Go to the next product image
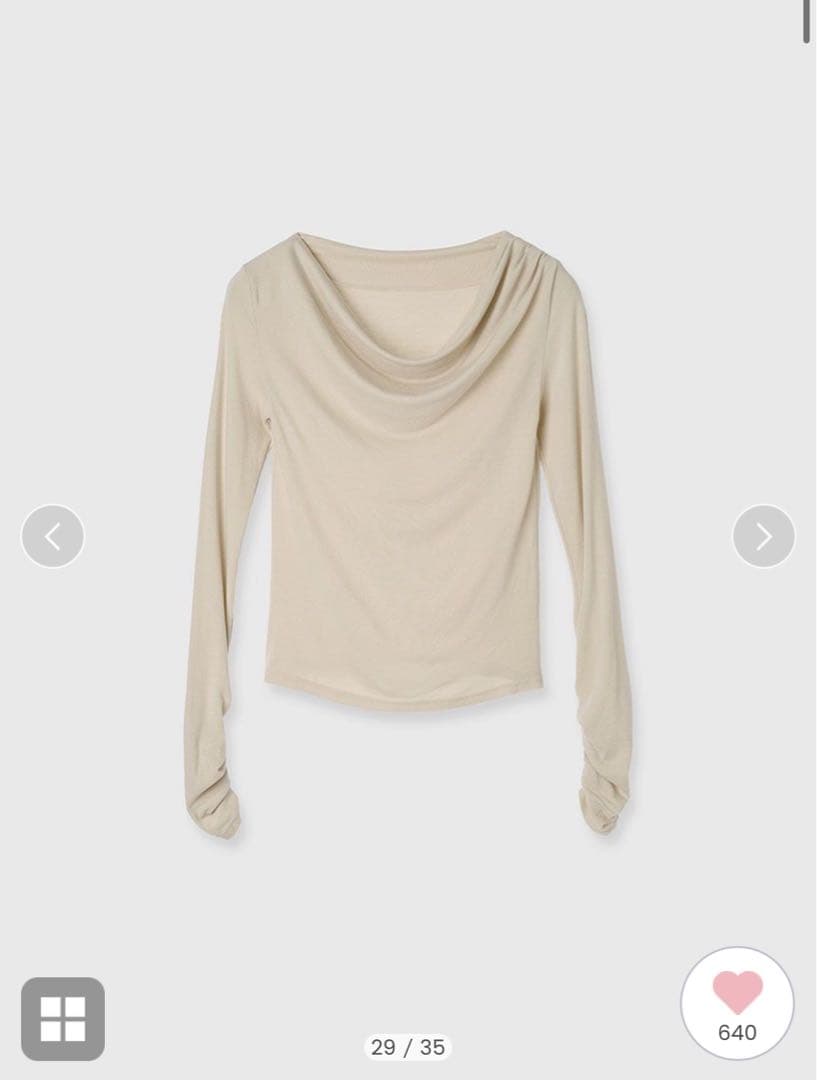817x1080 pixels. click(x=764, y=536)
